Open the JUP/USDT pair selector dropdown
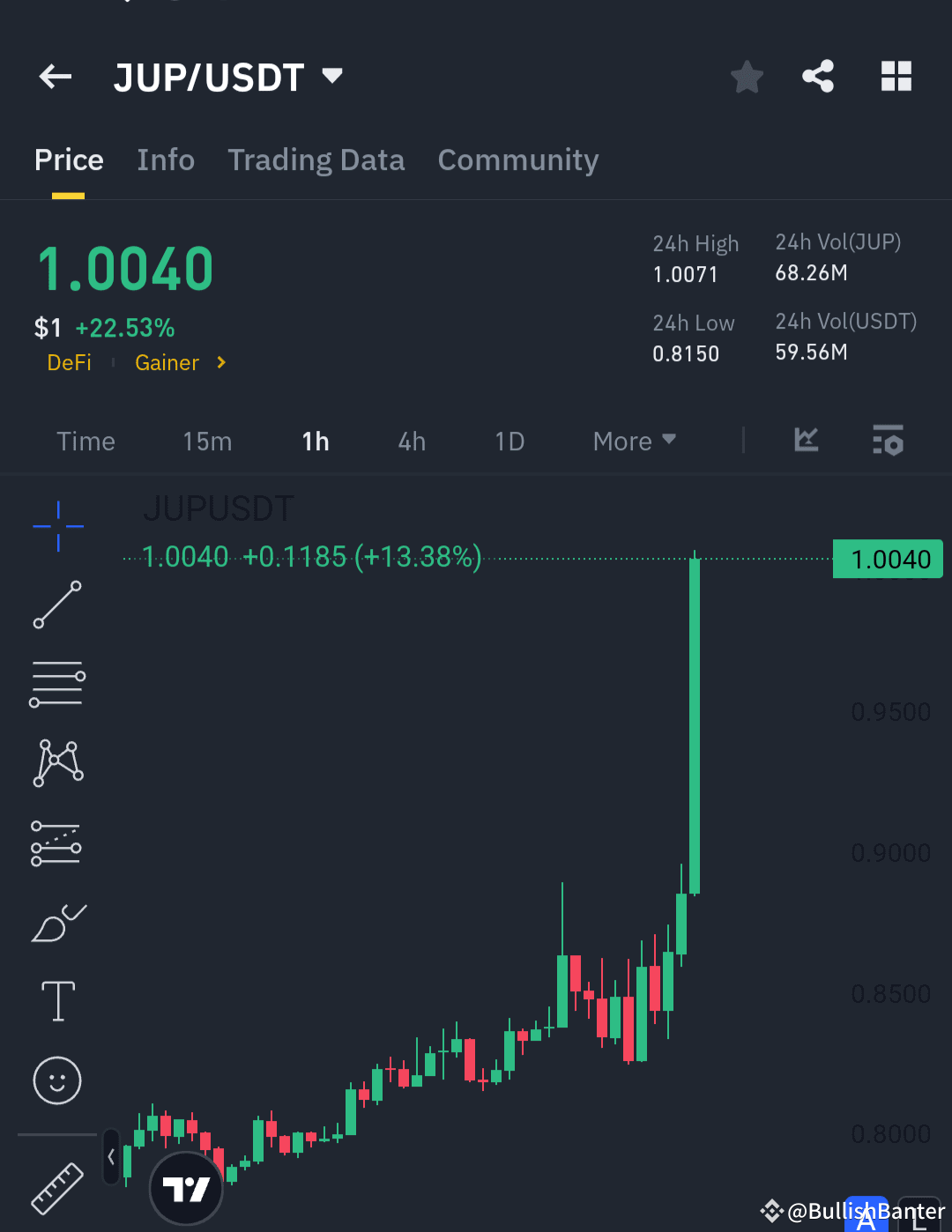Viewport: 952px width, 1232px height. [x=332, y=77]
